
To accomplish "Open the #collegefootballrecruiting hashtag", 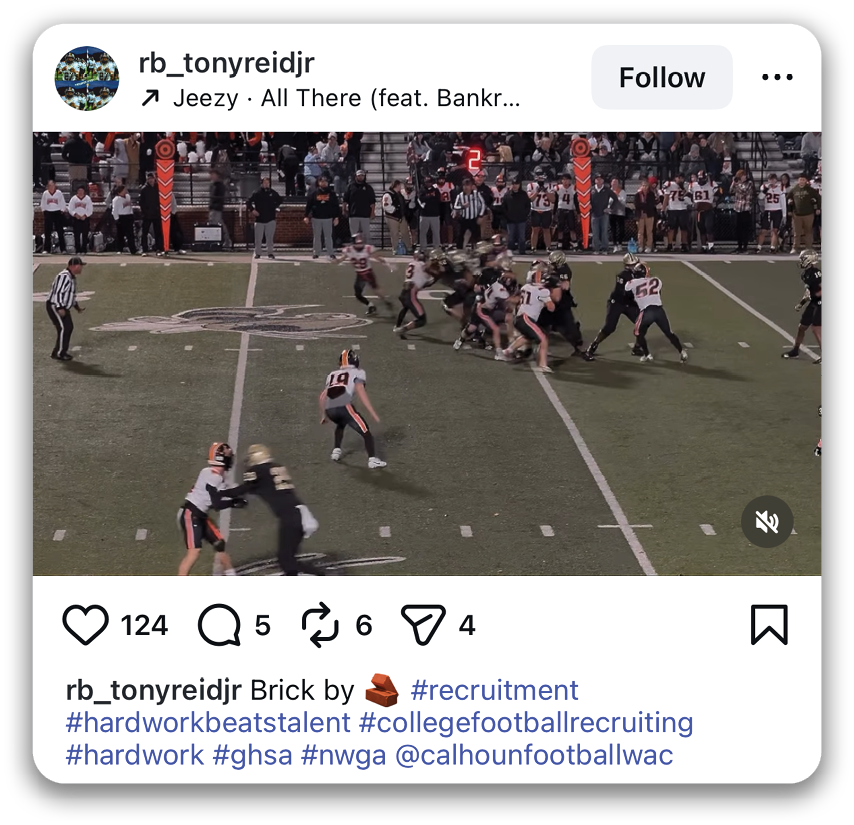I will pos(525,722).
